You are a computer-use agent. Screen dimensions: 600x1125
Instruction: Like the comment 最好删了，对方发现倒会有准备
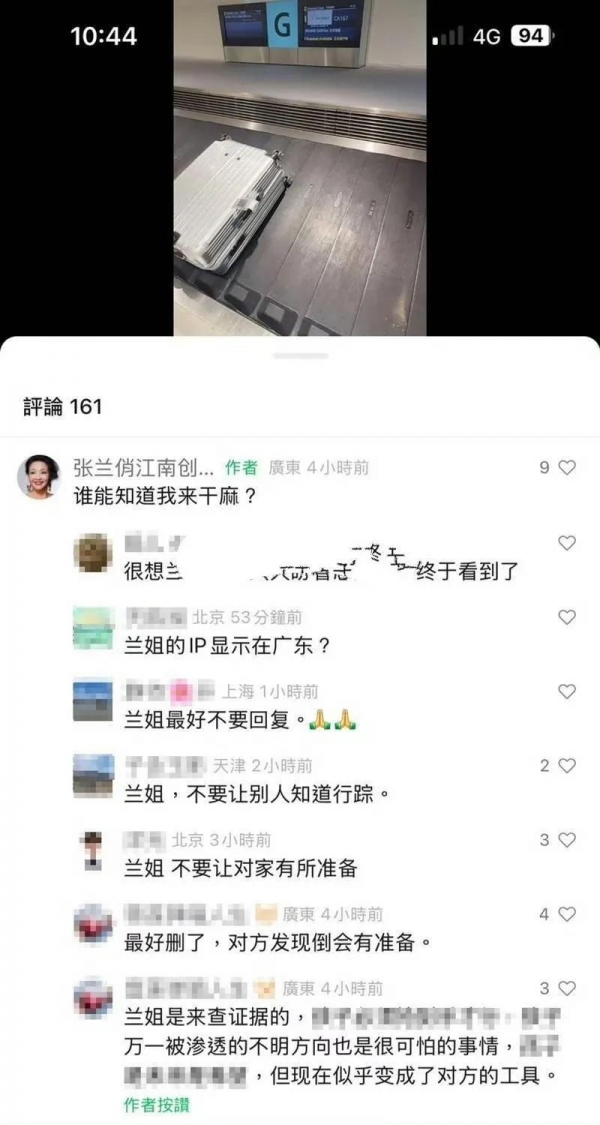(x=567, y=914)
